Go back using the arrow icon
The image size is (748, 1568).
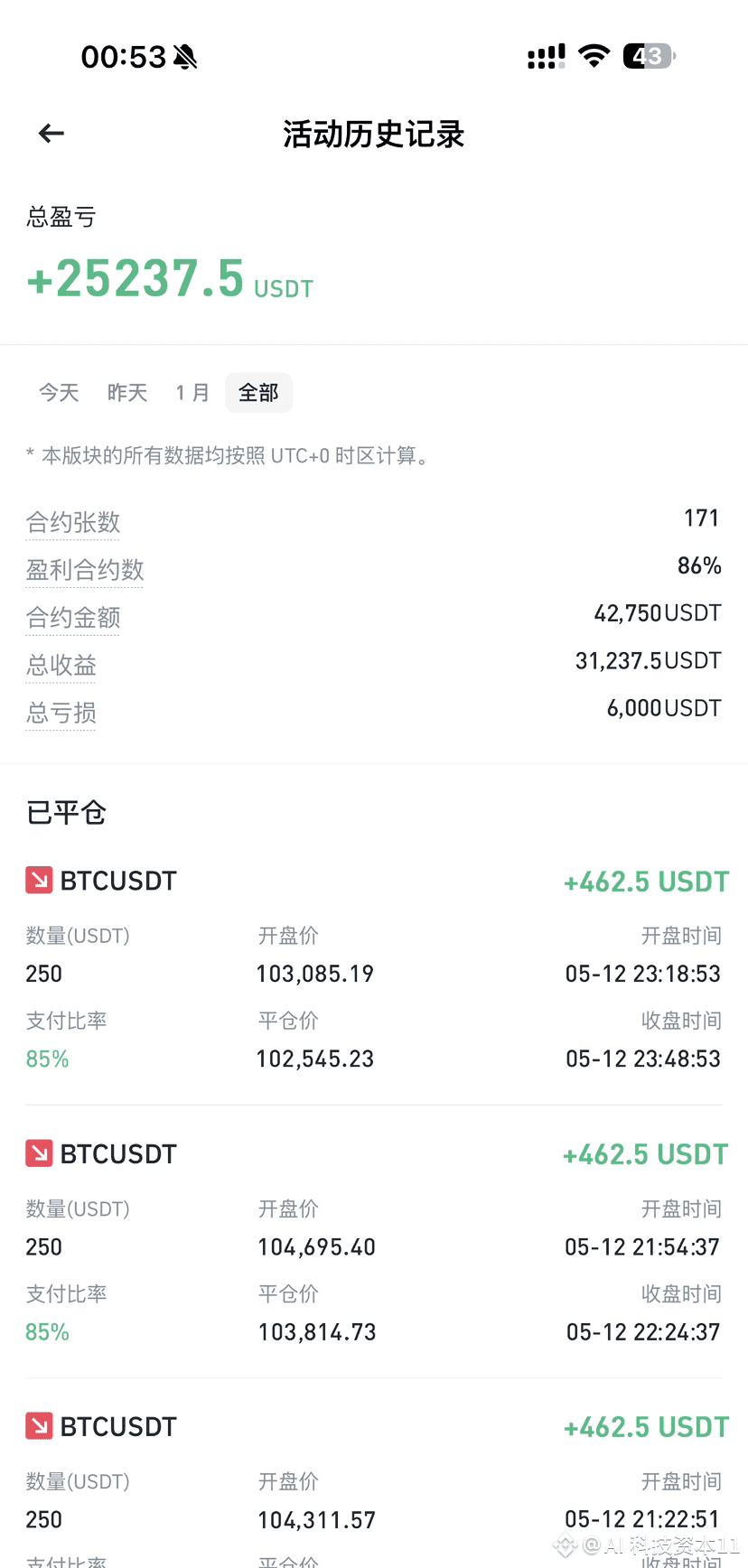(x=51, y=134)
